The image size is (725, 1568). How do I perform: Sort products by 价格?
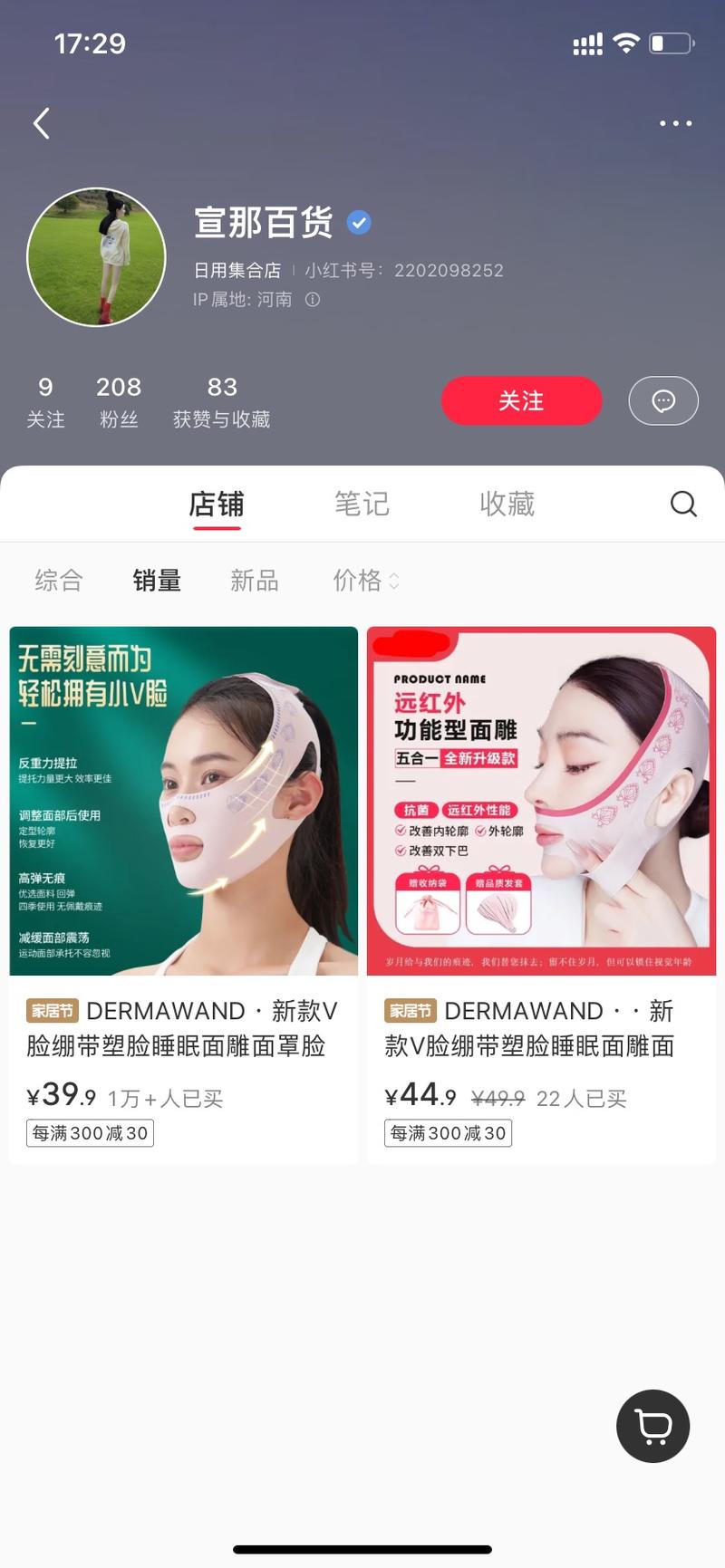click(364, 581)
